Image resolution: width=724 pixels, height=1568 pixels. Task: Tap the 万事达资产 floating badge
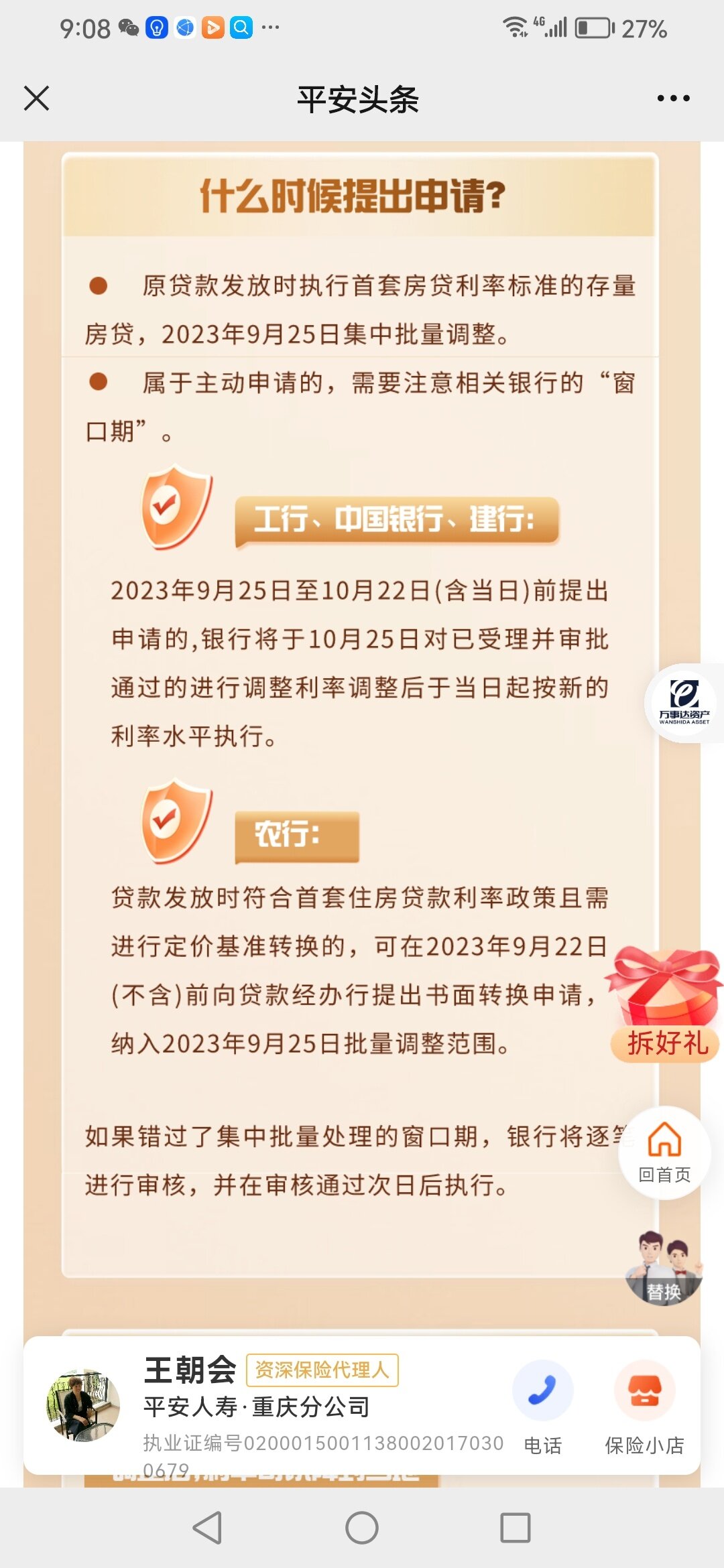(x=683, y=703)
